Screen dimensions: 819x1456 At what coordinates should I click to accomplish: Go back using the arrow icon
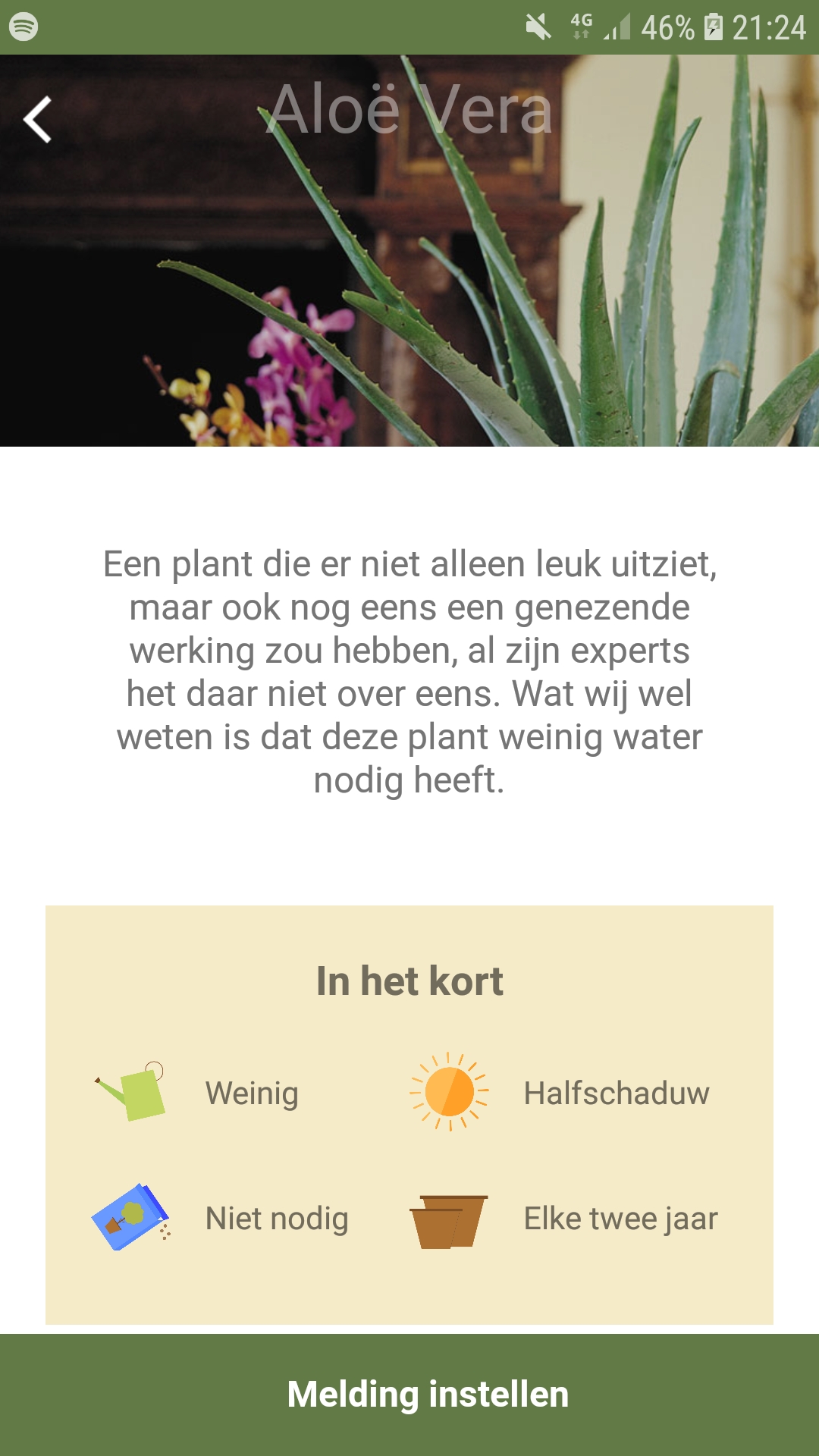37,120
